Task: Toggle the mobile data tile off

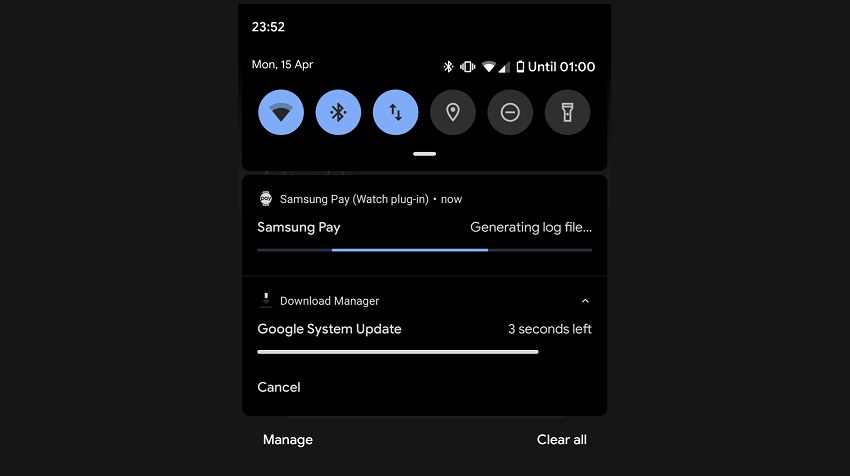Action: [x=395, y=112]
